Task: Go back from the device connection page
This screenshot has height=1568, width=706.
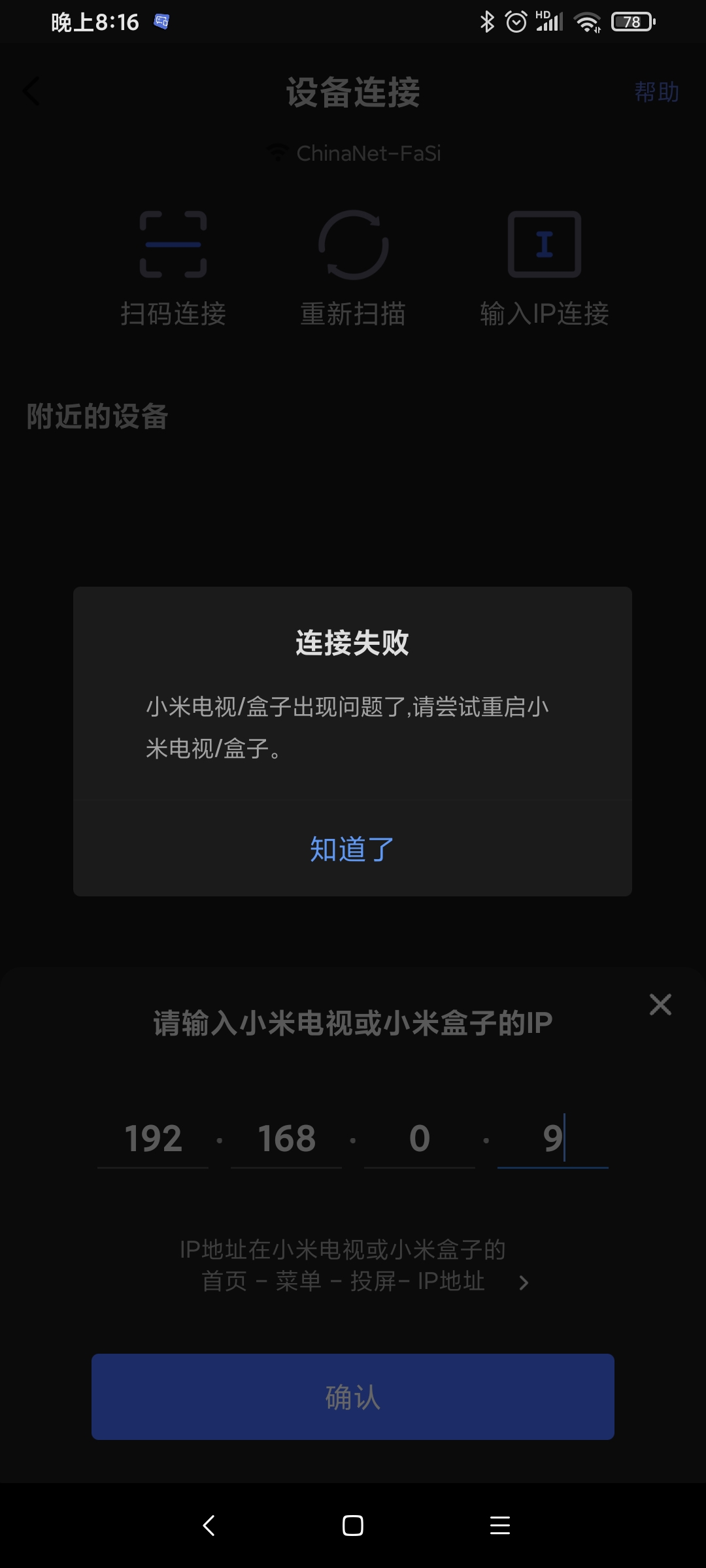Action: click(x=31, y=91)
